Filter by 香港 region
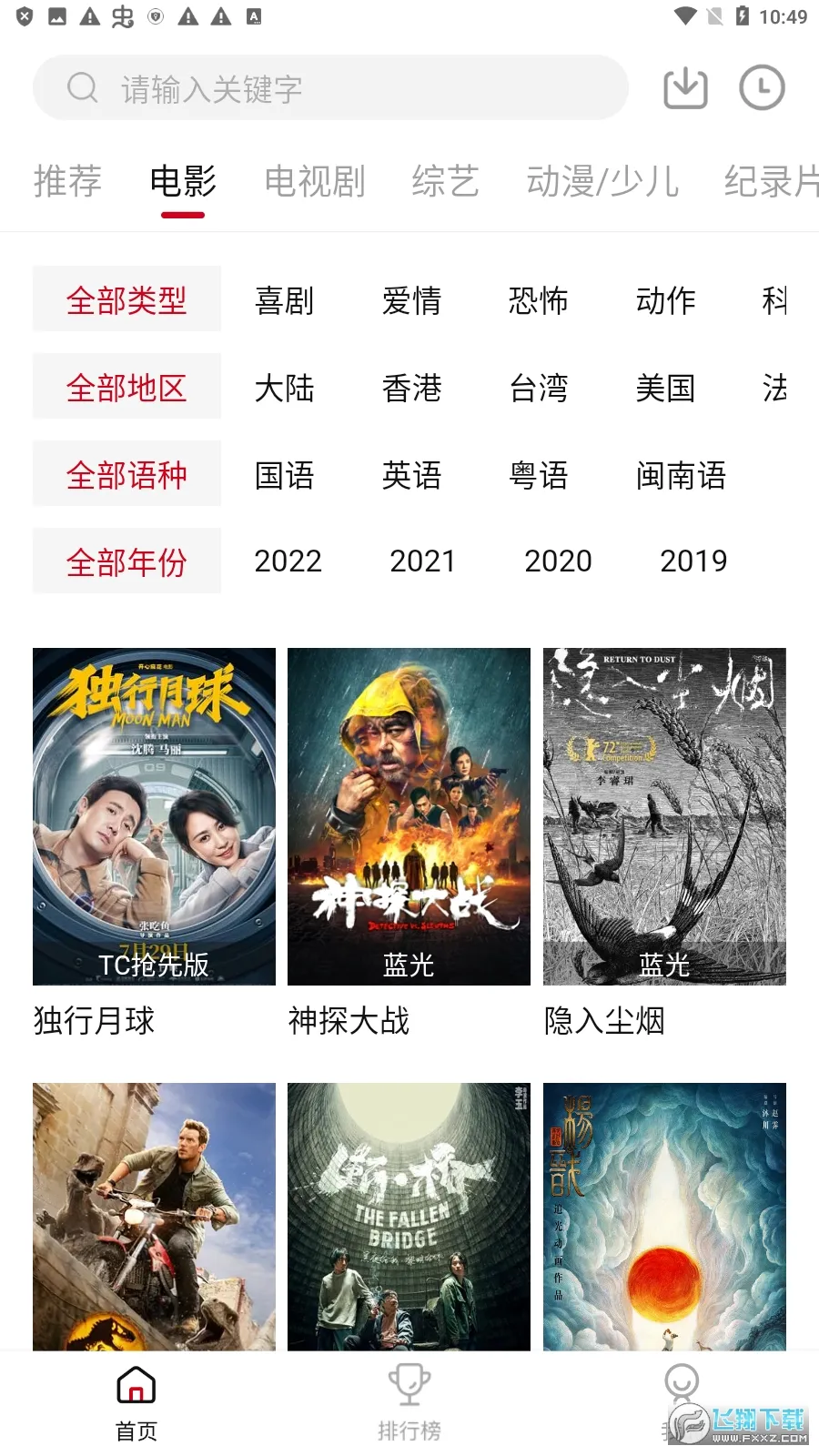The height and width of the screenshot is (1456, 819). 412,388
